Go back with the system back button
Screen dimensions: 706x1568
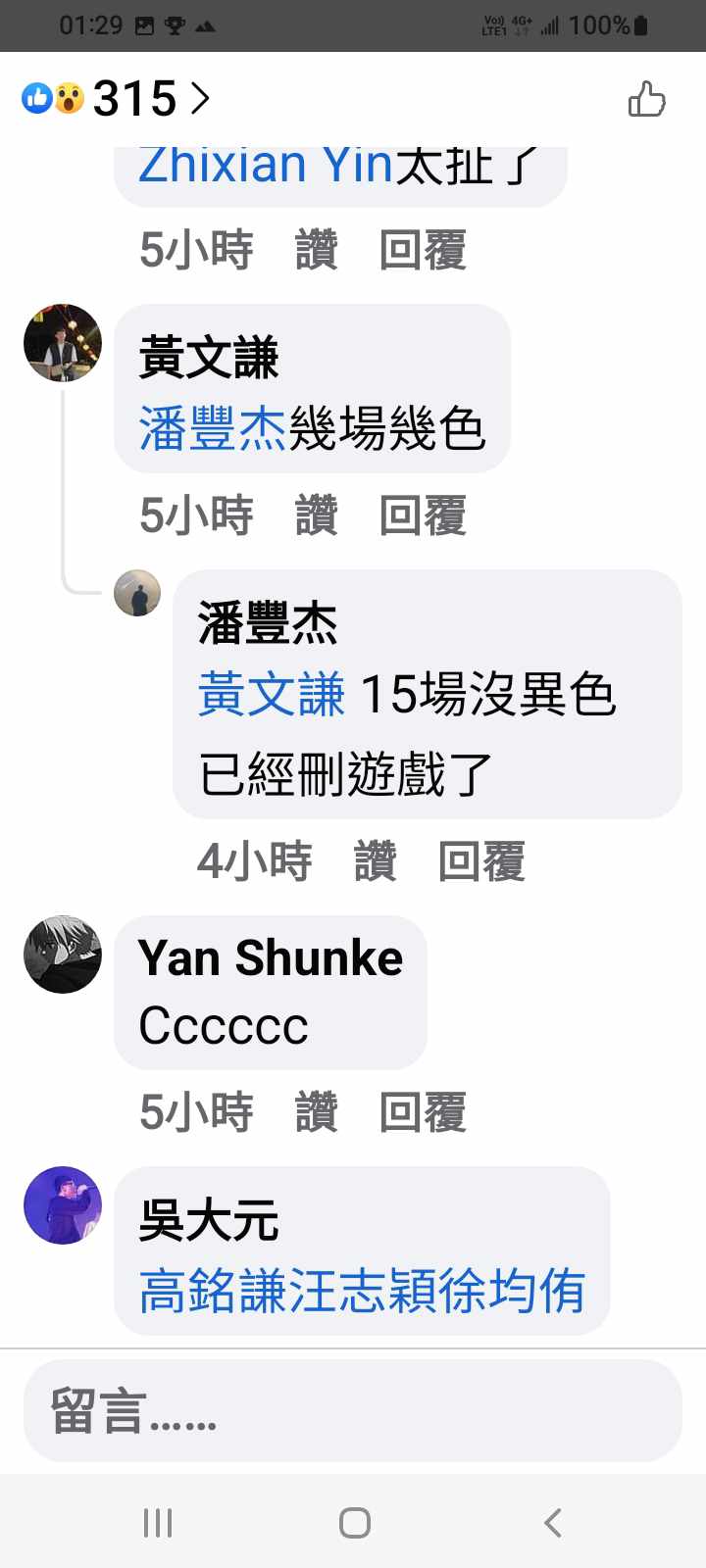[x=552, y=1523]
